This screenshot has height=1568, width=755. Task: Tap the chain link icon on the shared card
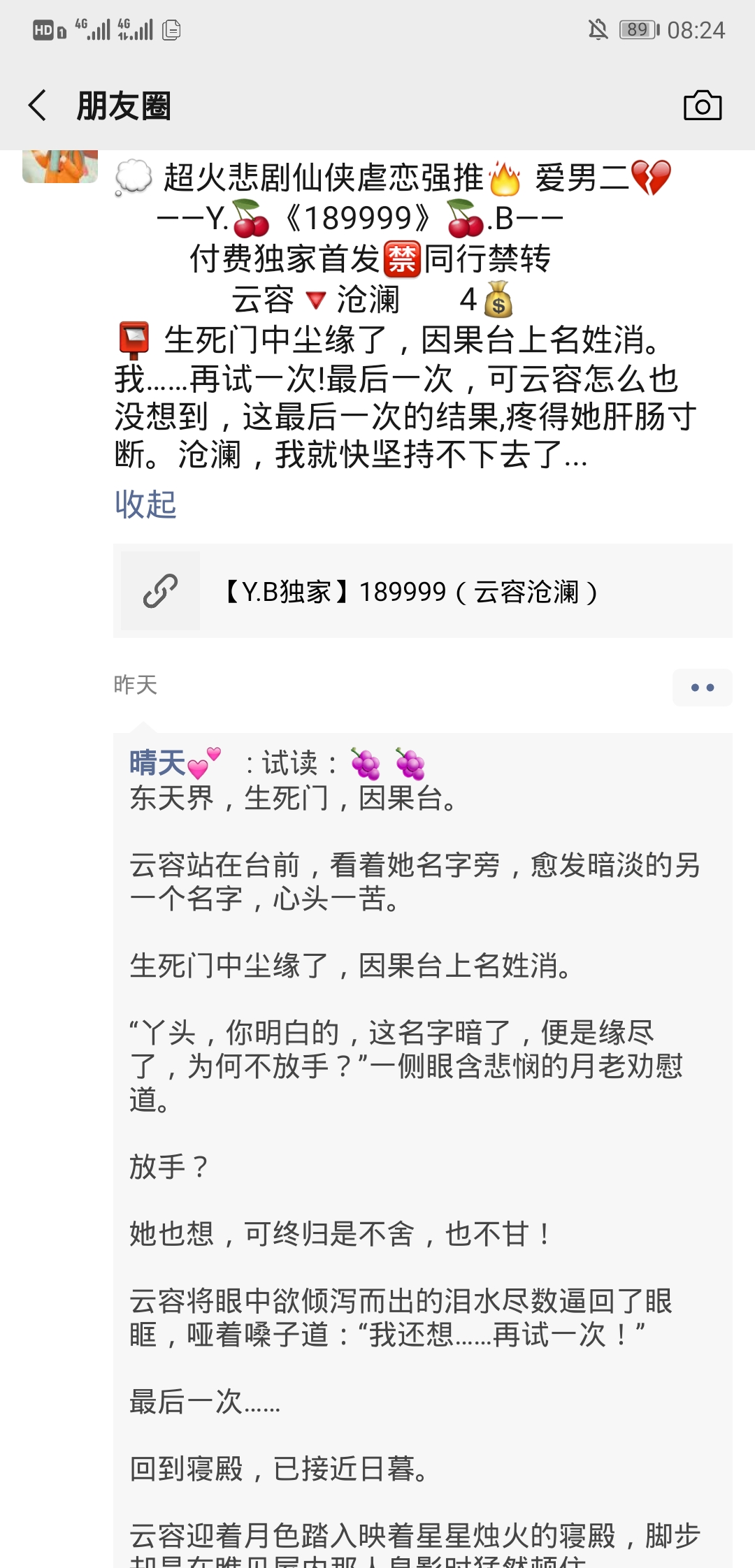(x=159, y=590)
